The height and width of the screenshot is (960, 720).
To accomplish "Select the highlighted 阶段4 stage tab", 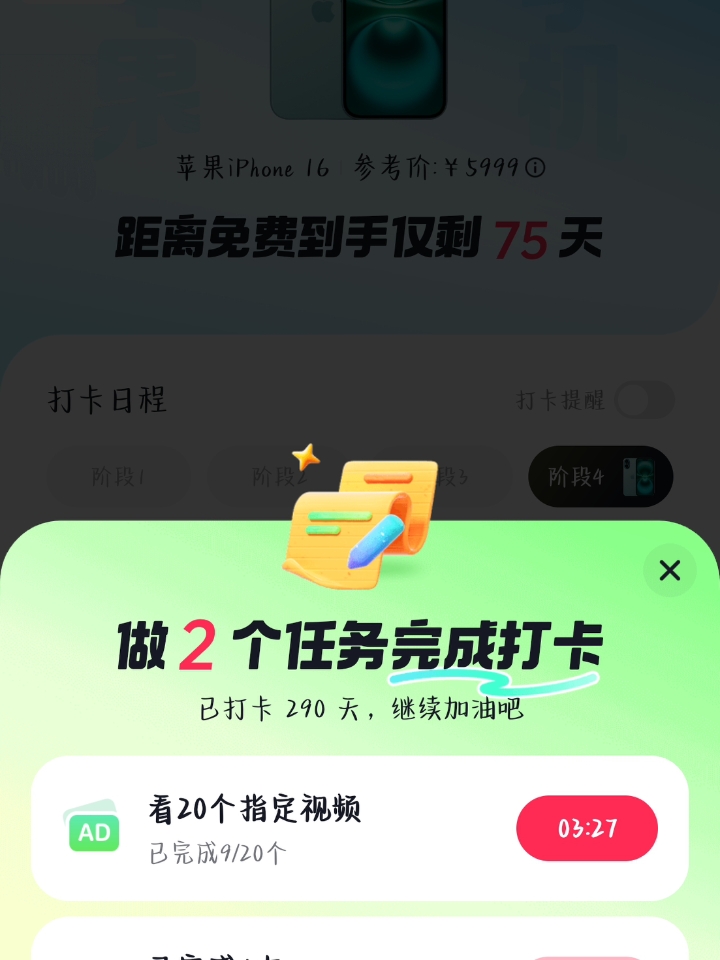I will [600, 478].
